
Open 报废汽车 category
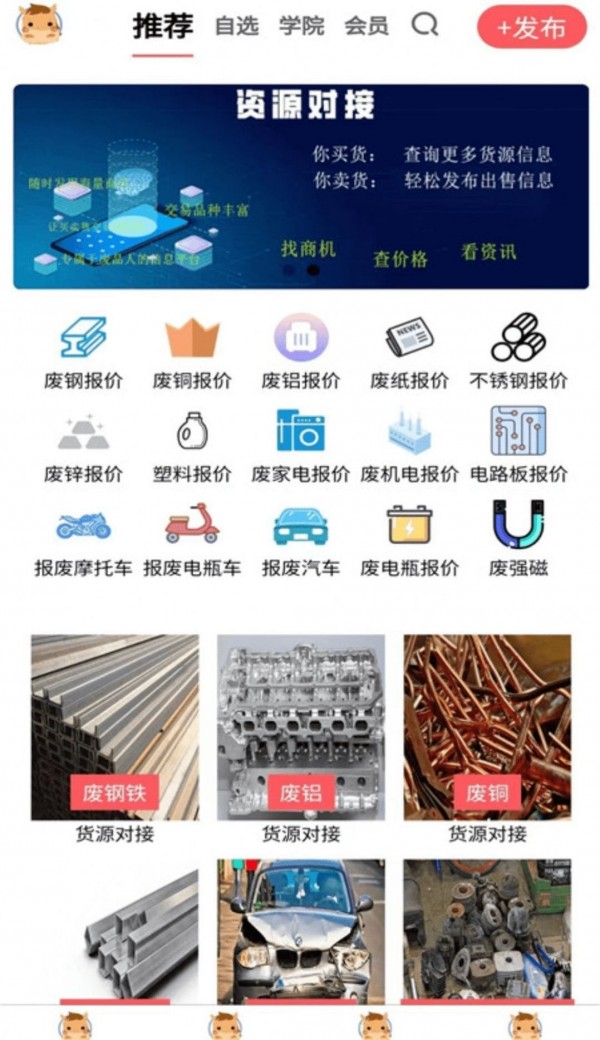pyautogui.click(x=301, y=540)
